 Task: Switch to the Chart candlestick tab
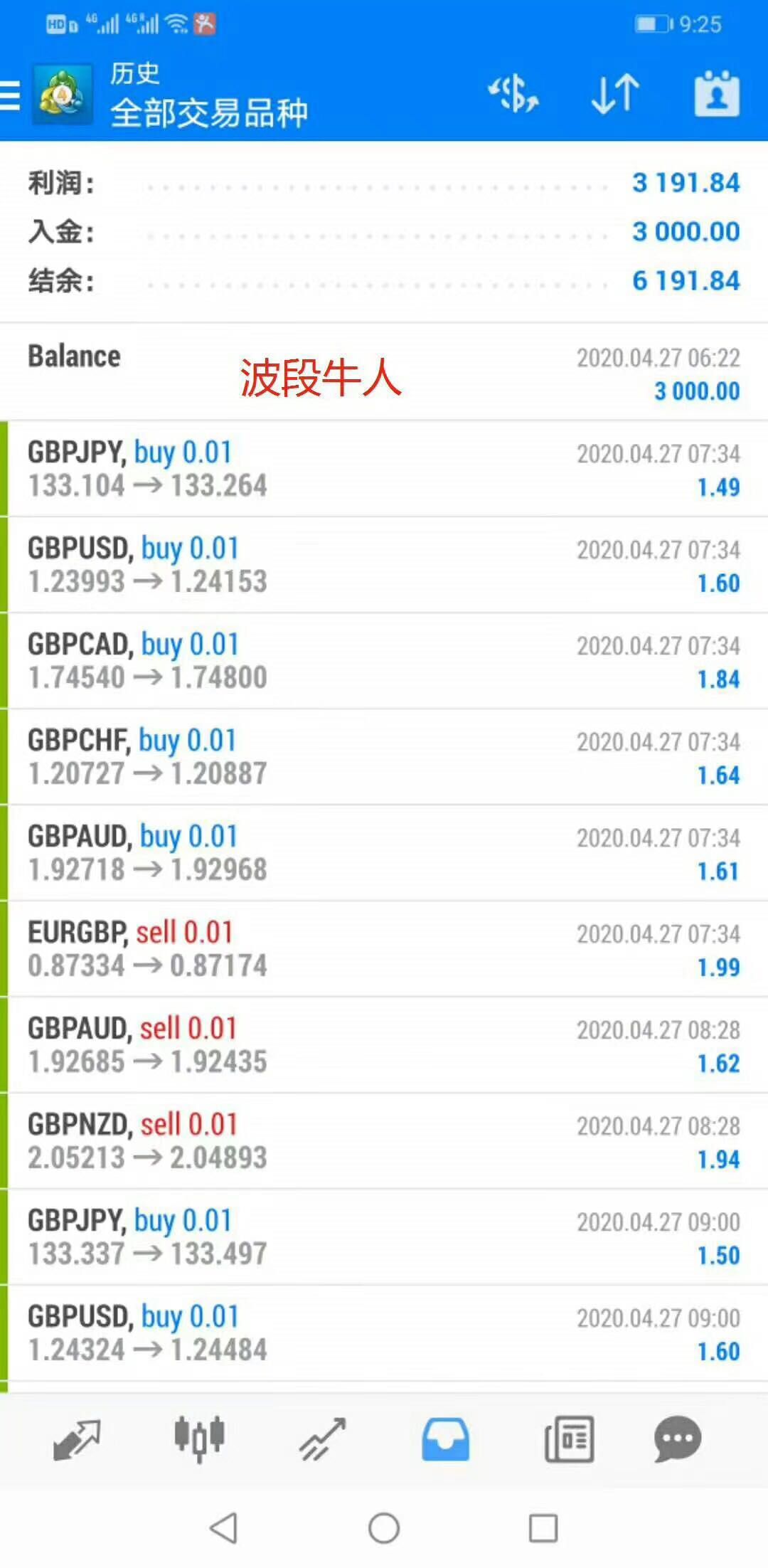[200, 1439]
